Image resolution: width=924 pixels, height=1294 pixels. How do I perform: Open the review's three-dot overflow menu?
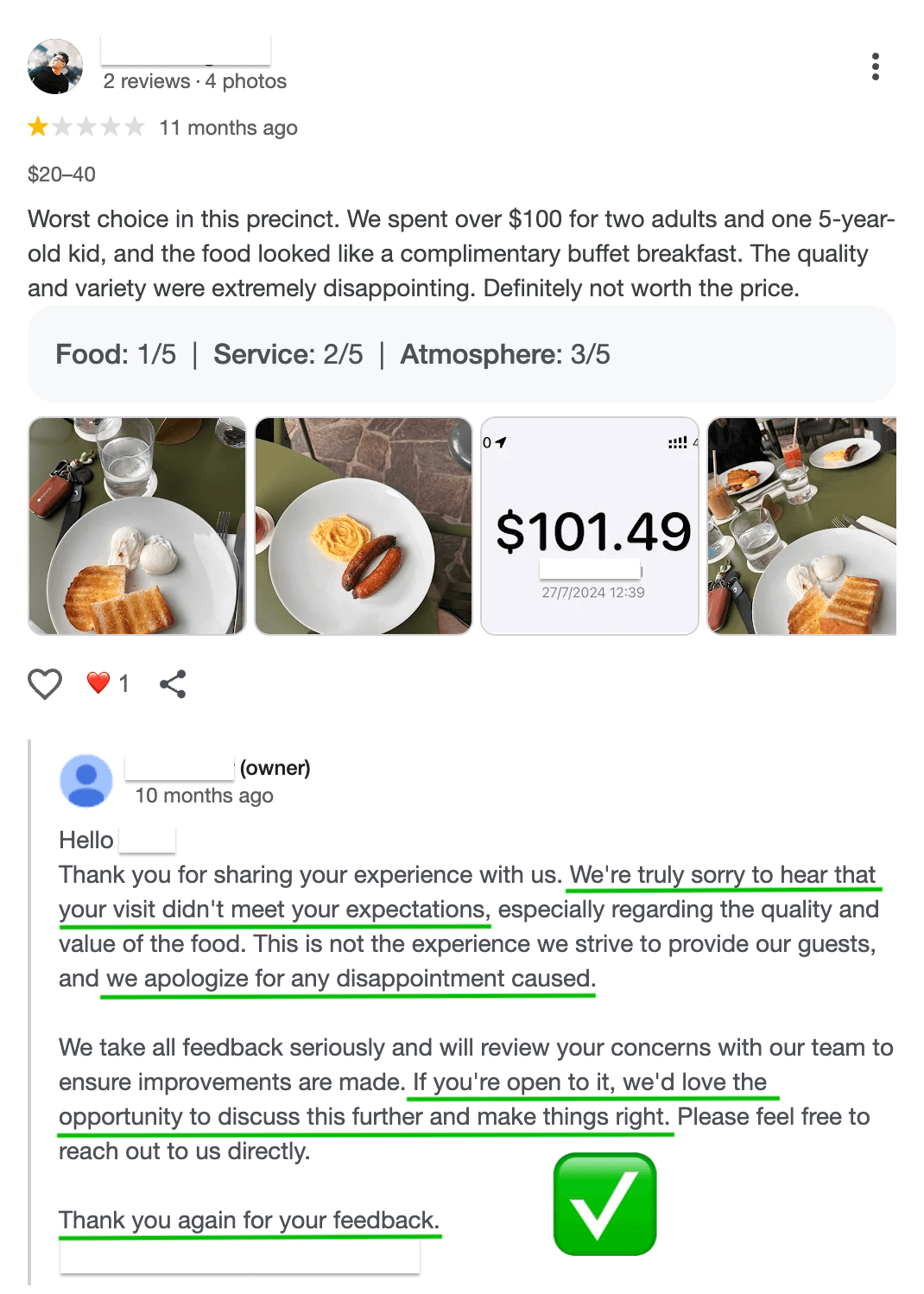(x=875, y=67)
